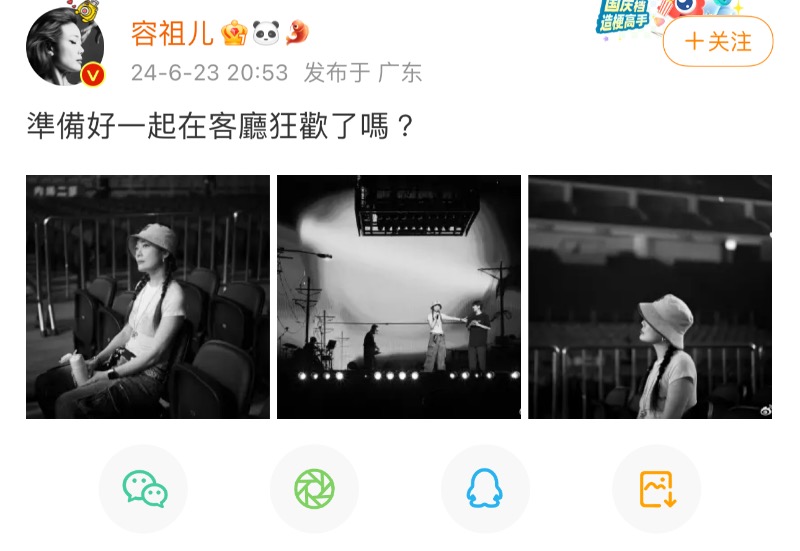
Task: Follow 容祖儿 with the 关注 button
Action: click(x=718, y=42)
